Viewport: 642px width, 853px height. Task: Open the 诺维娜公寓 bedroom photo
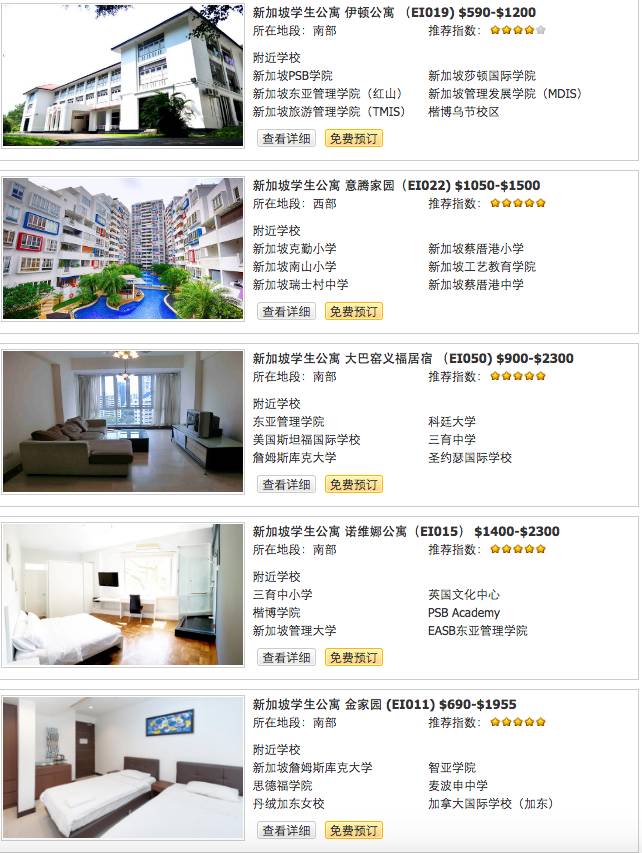pos(123,594)
